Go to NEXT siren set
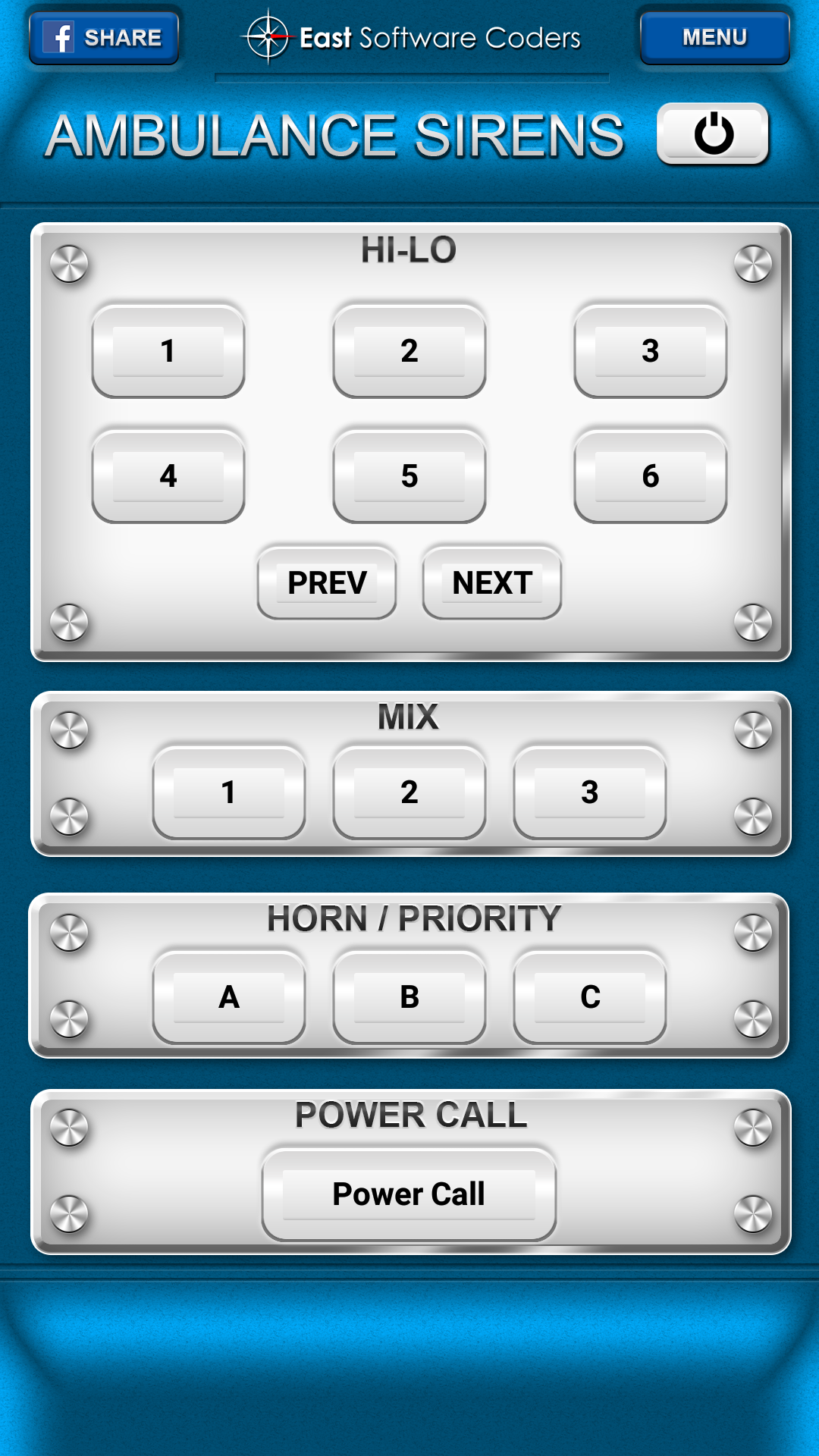The height and width of the screenshot is (1456, 819). 492,582
